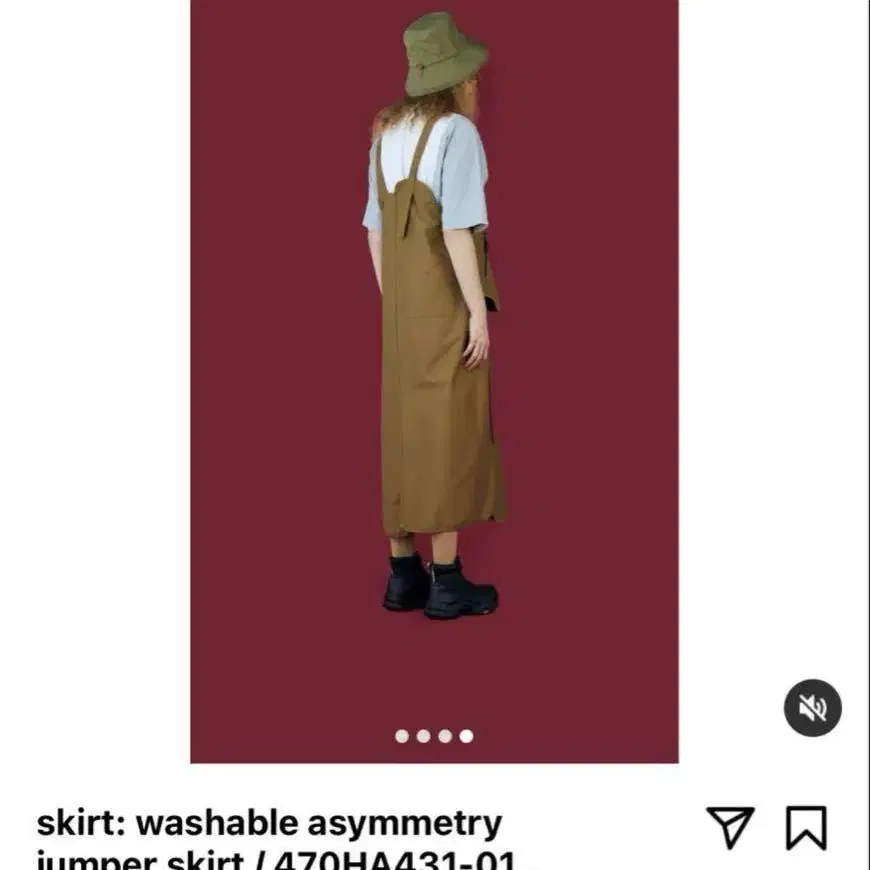The width and height of the screenshot is (870, 870).
Task: Unmute the video sound
Action: [812, 708]
